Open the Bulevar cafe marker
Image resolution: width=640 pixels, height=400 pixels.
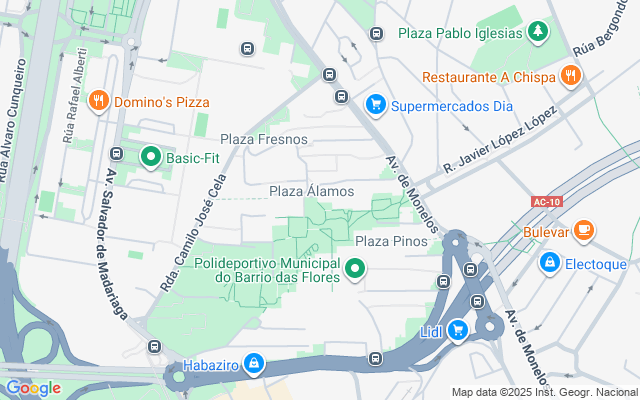pos(584,231)
